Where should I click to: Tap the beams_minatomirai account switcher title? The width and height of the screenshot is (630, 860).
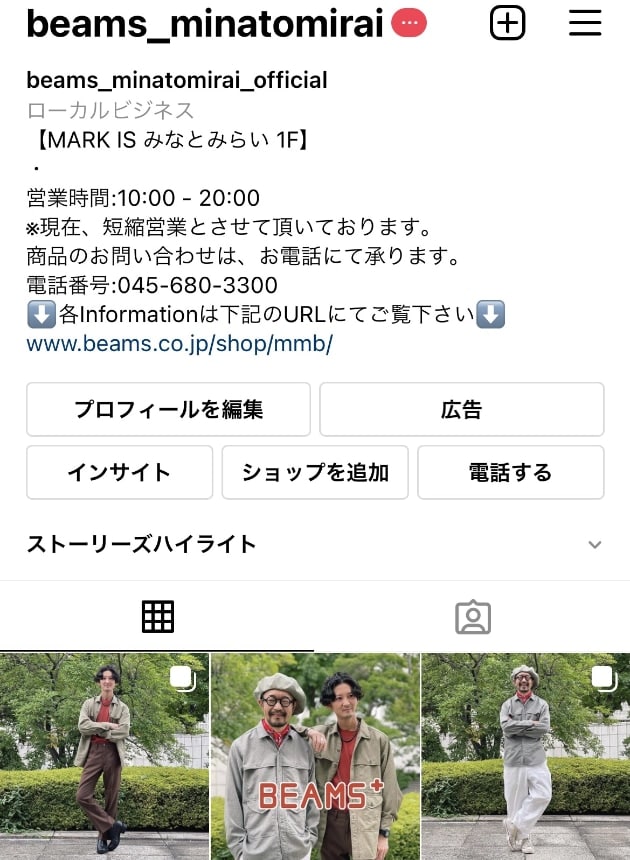click(205, 25)
